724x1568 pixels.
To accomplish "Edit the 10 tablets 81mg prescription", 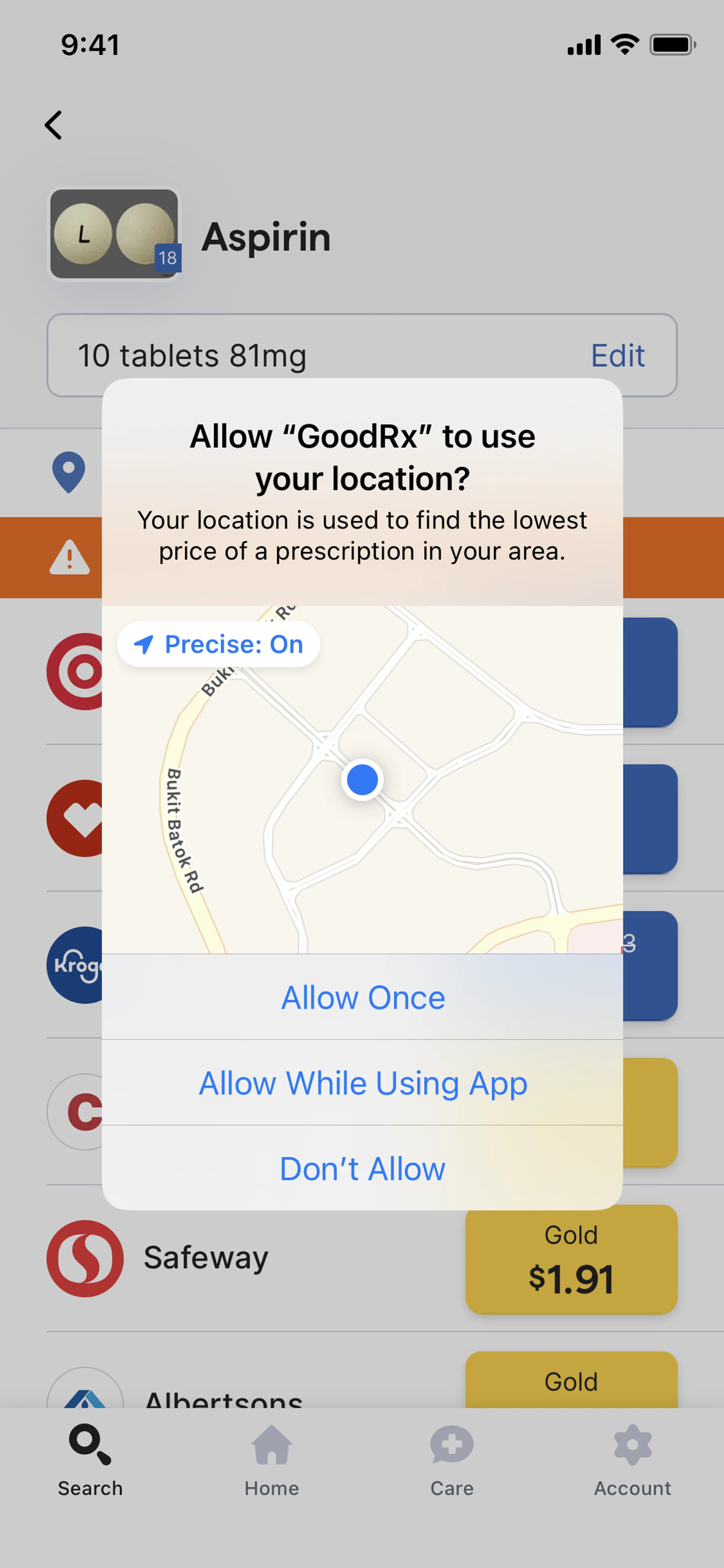I will tap(617, 355).
